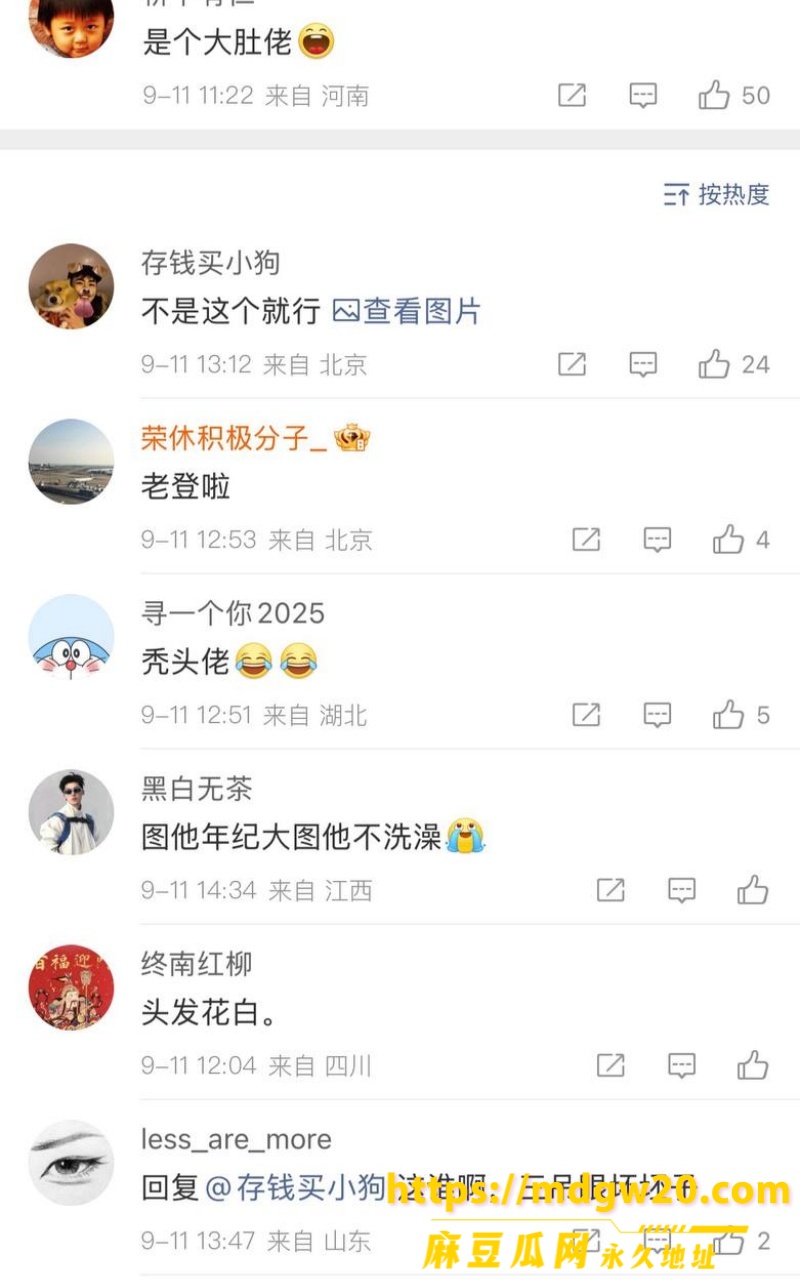
Task: Open 荣休积极分子_'s profile avatar
Action: [71, 462]
